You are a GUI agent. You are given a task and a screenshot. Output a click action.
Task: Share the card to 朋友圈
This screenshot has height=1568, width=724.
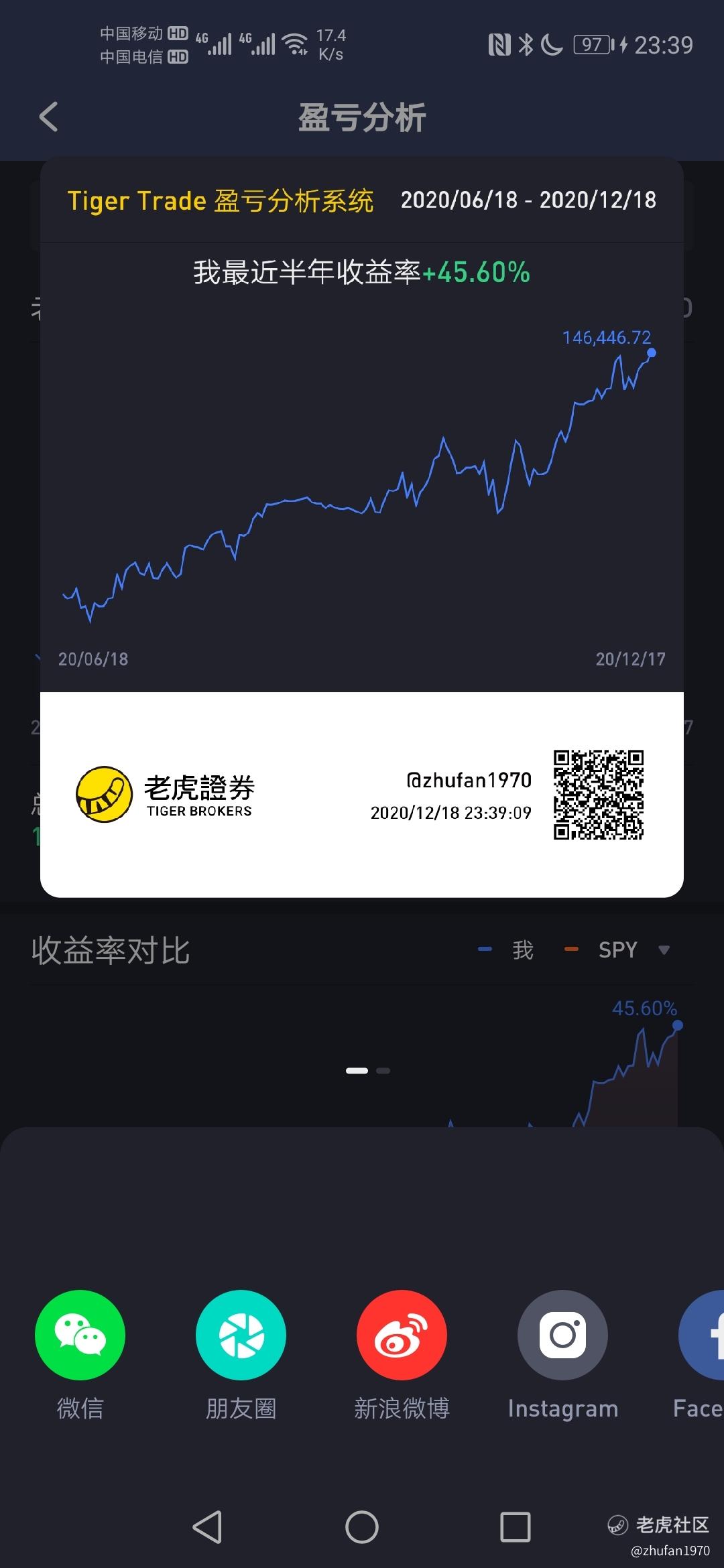(x=241, y=1355)
